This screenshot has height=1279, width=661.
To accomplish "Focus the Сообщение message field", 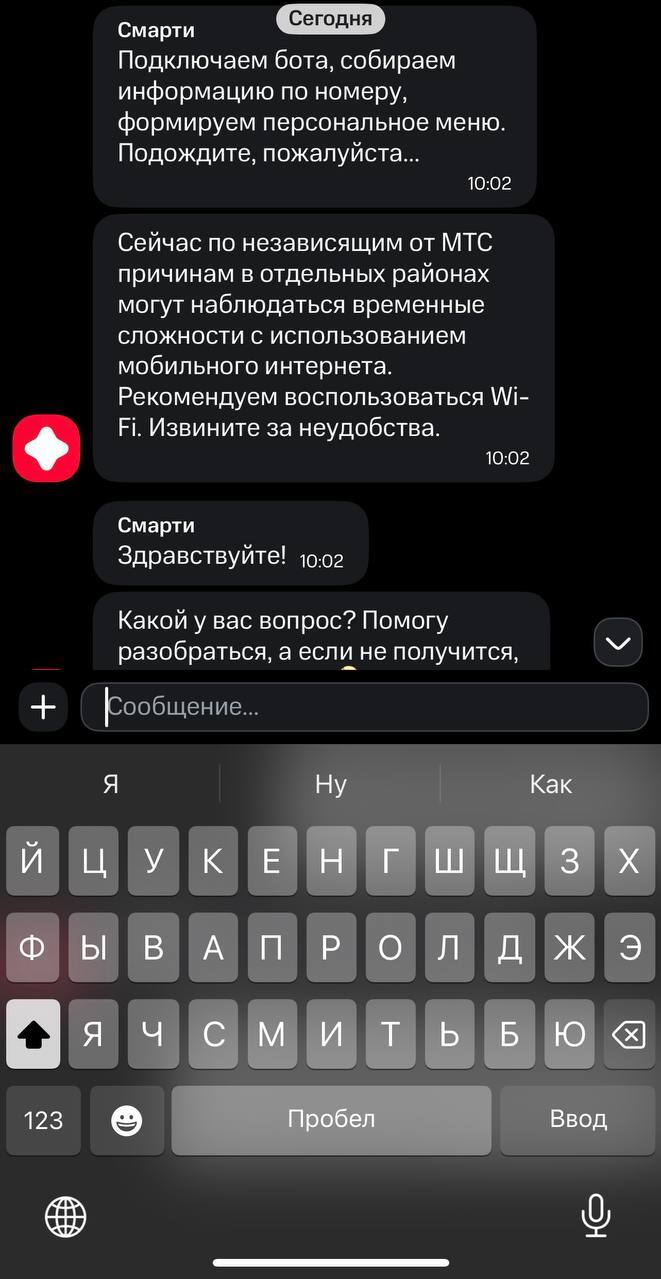I will (365, 707).
